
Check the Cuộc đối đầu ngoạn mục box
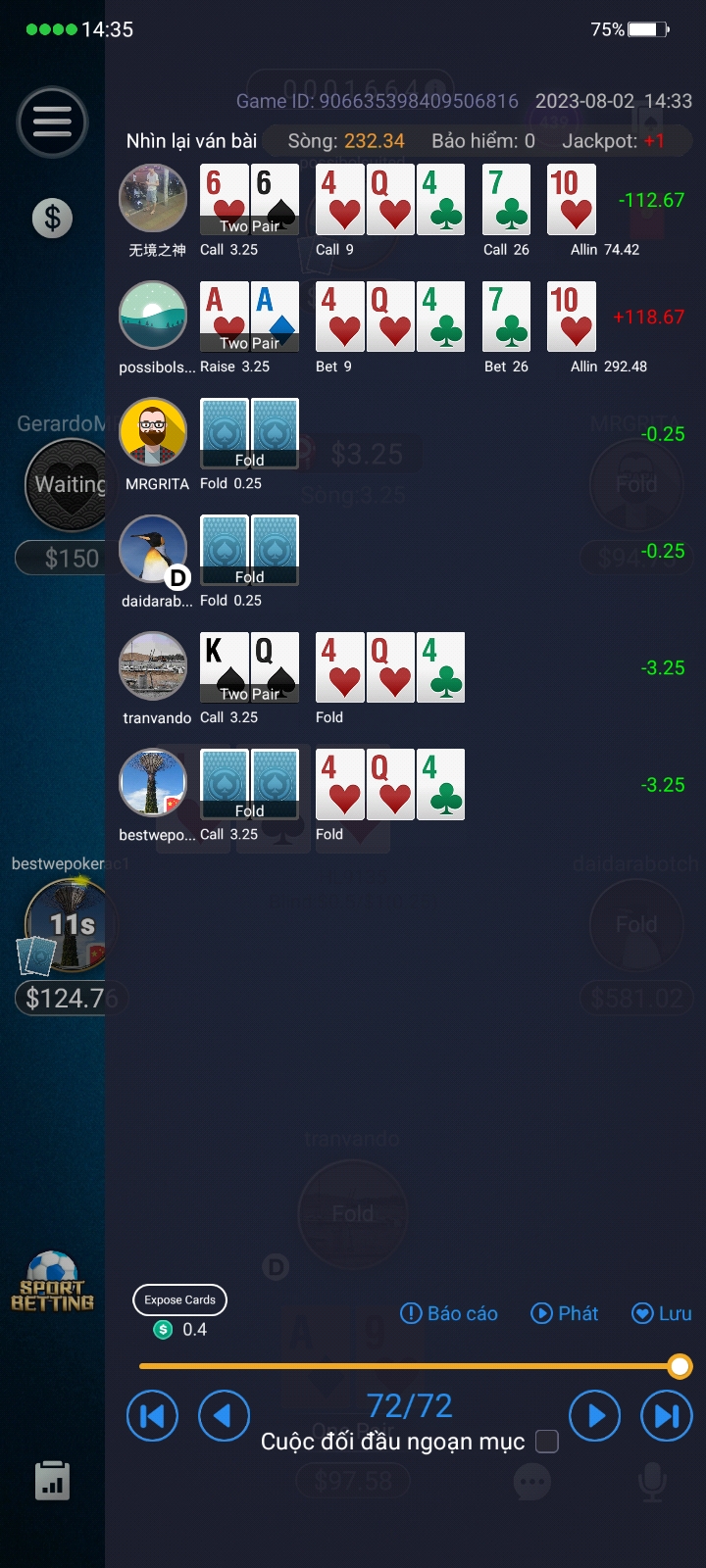[x=547, y=1442]
